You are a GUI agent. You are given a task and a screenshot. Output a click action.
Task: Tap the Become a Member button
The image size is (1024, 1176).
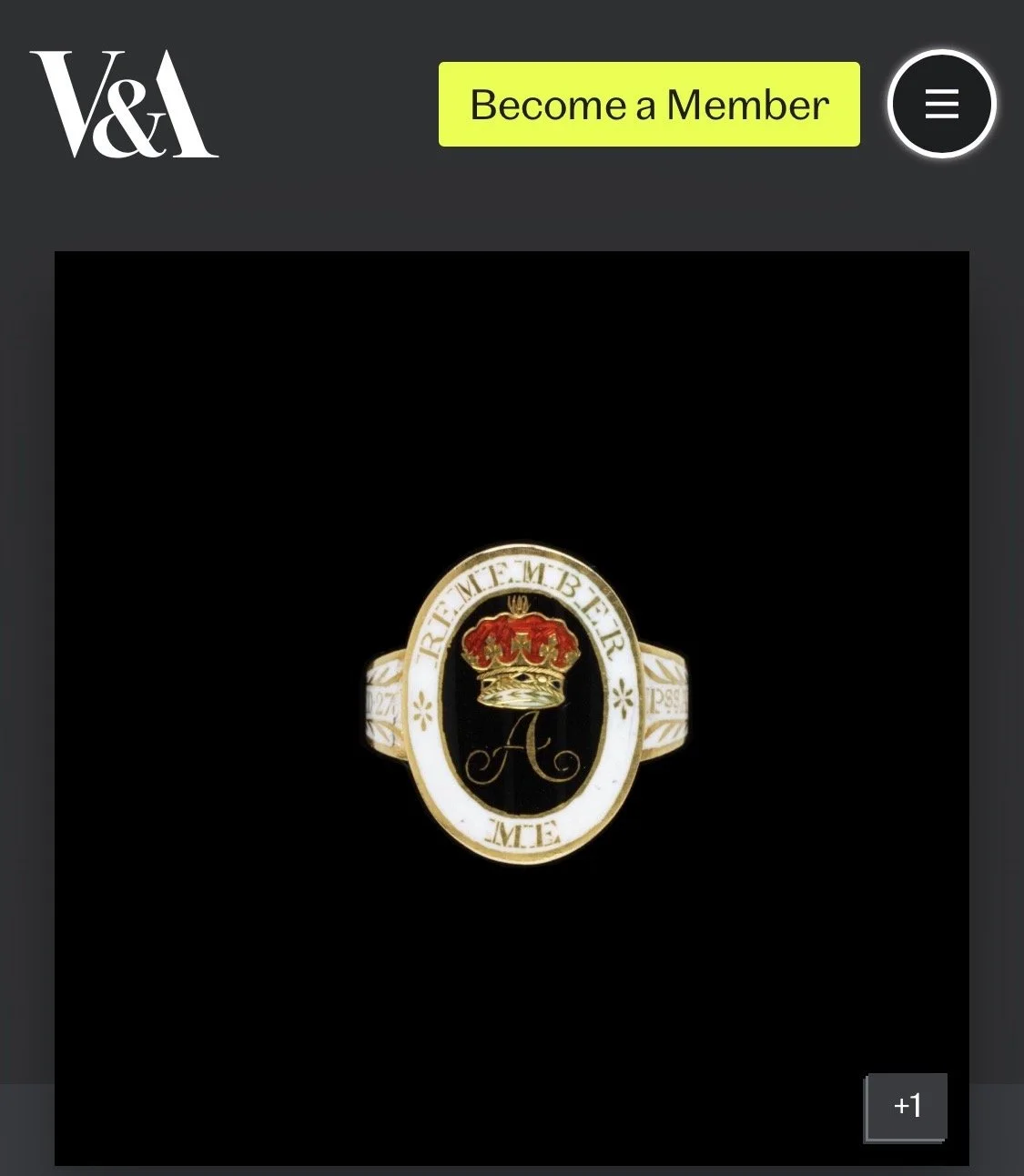(x=649, y=104)
